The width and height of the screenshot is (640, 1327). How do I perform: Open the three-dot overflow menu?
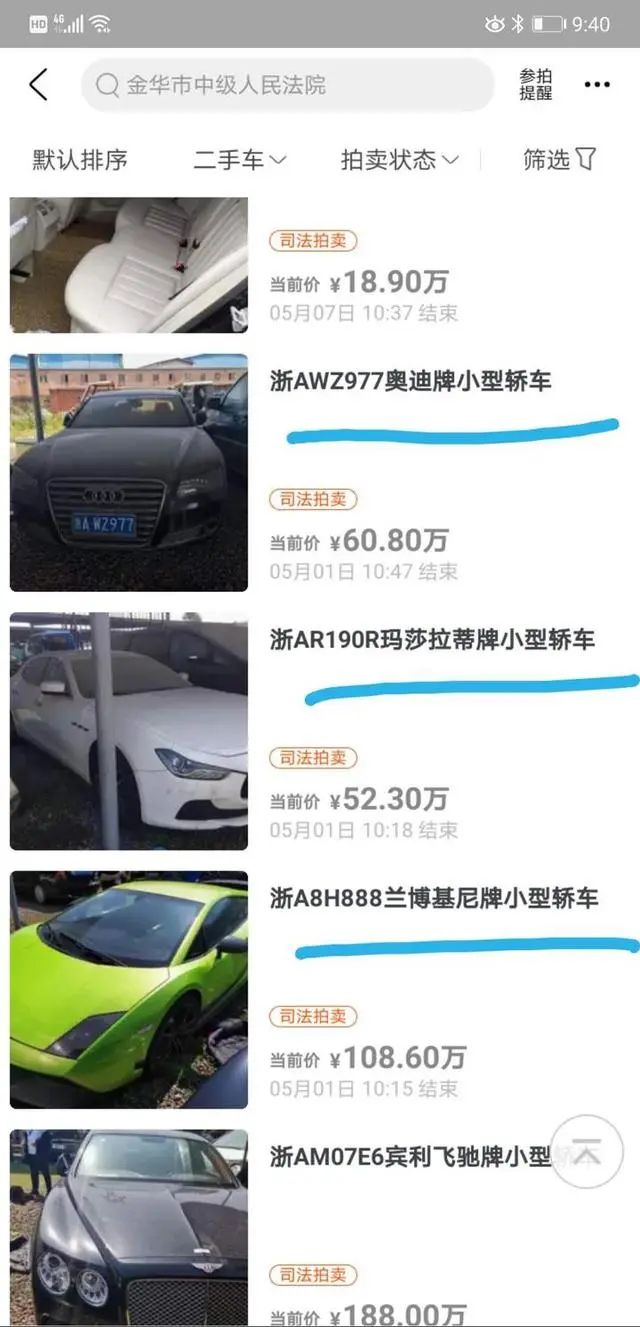pyautogui.click(x=597, y=85)
